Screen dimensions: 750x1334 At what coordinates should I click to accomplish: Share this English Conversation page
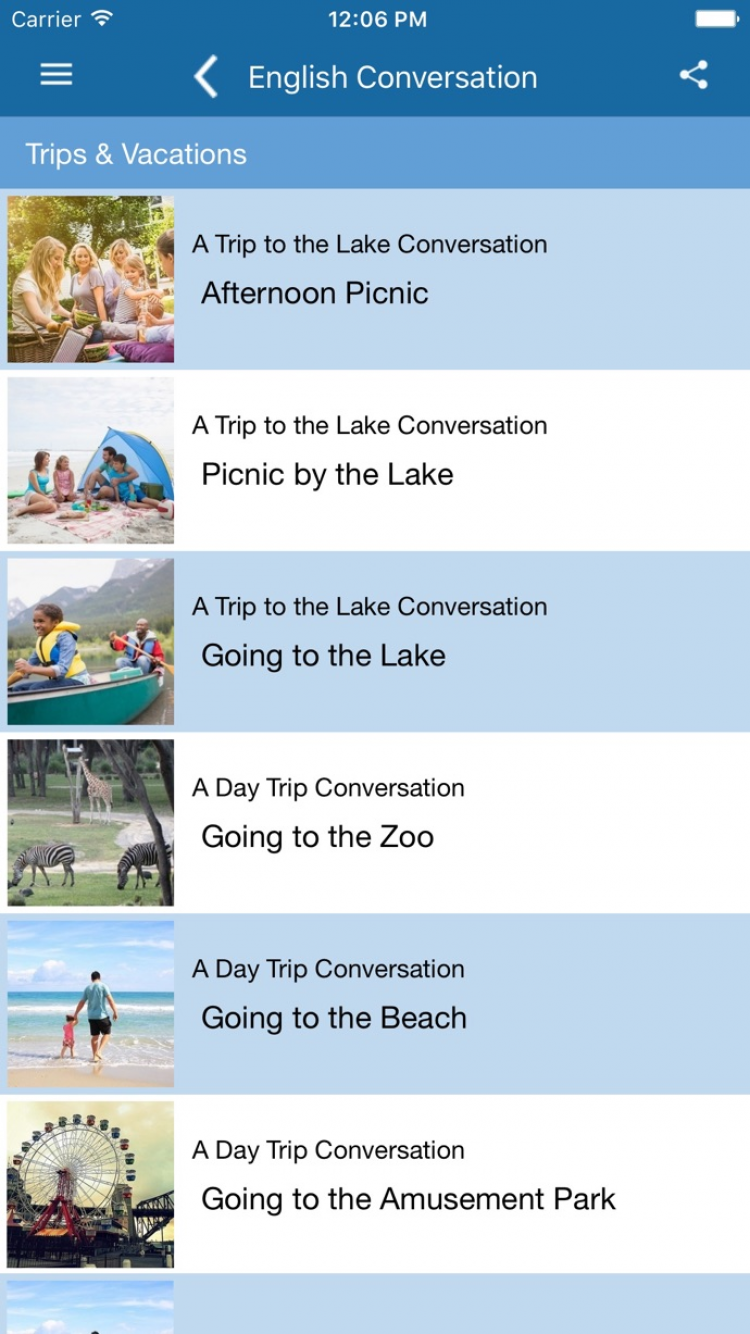[x=693, y=75]
